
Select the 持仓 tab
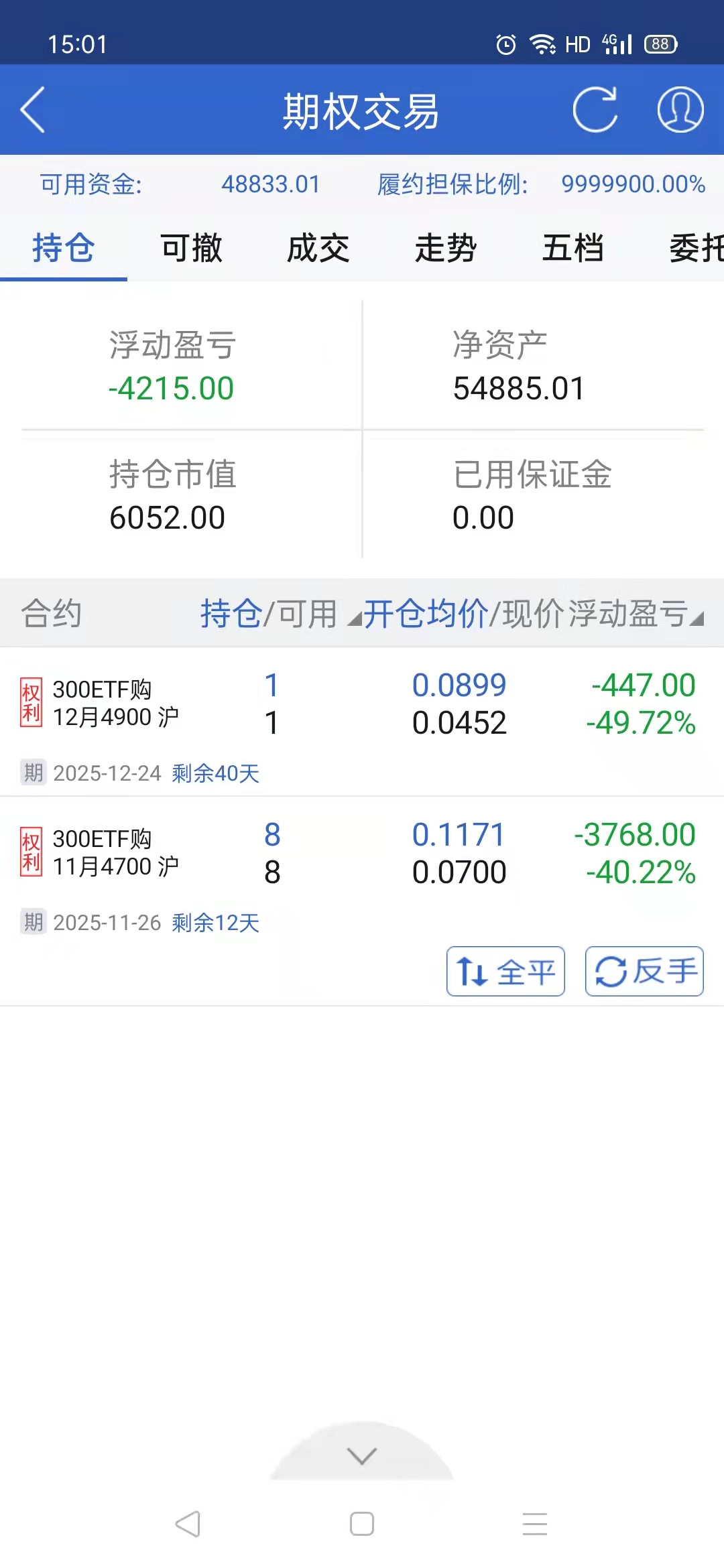click(x=64, y=249)
